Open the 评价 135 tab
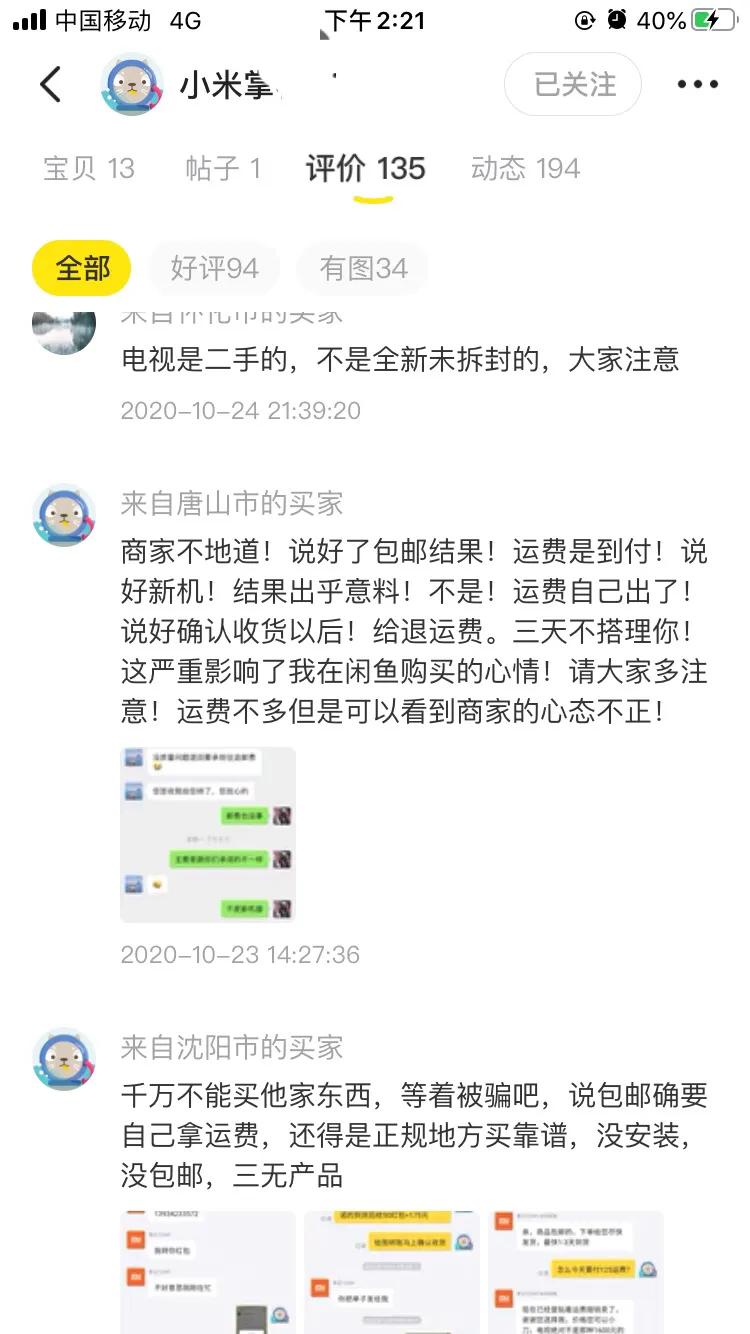This screenshot has height=1334, width=750. (363, 168)
